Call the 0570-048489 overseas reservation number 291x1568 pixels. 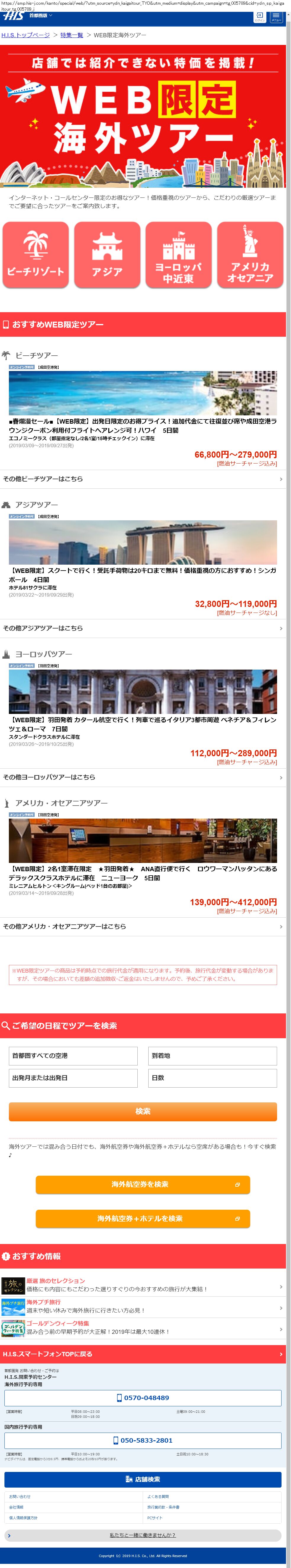click(143, 1397)
